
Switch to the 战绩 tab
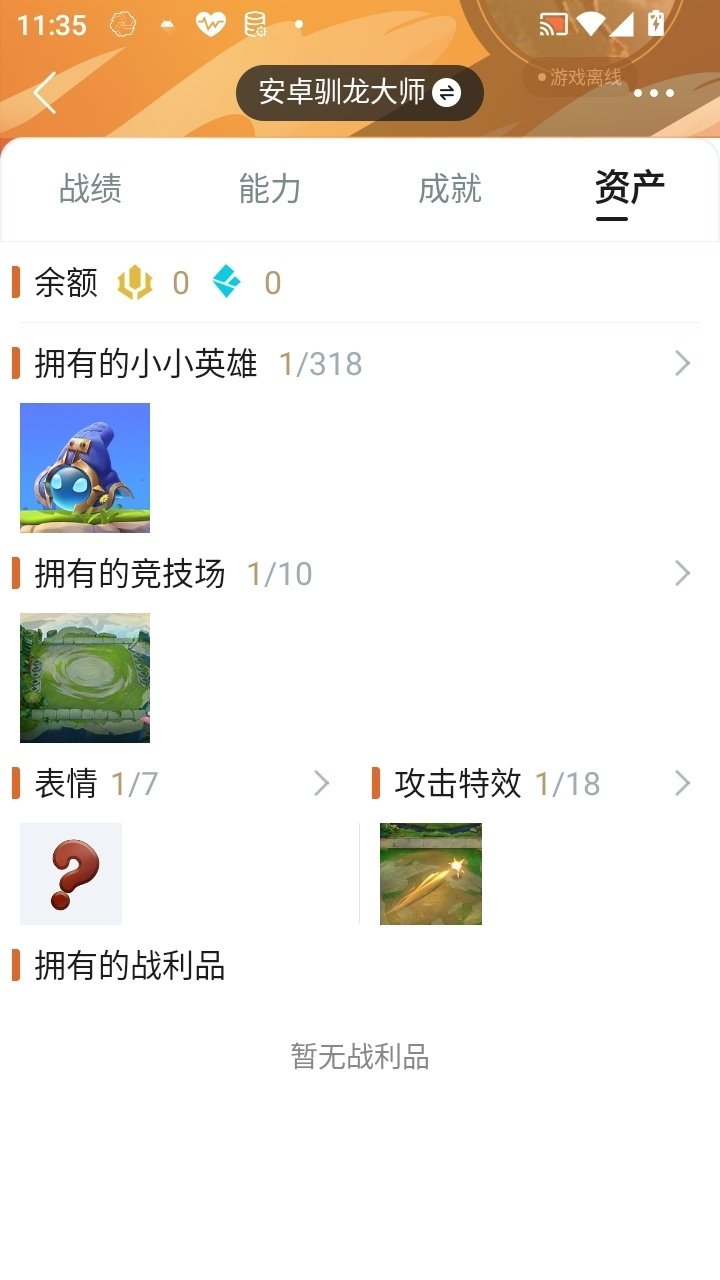point(90,188)
